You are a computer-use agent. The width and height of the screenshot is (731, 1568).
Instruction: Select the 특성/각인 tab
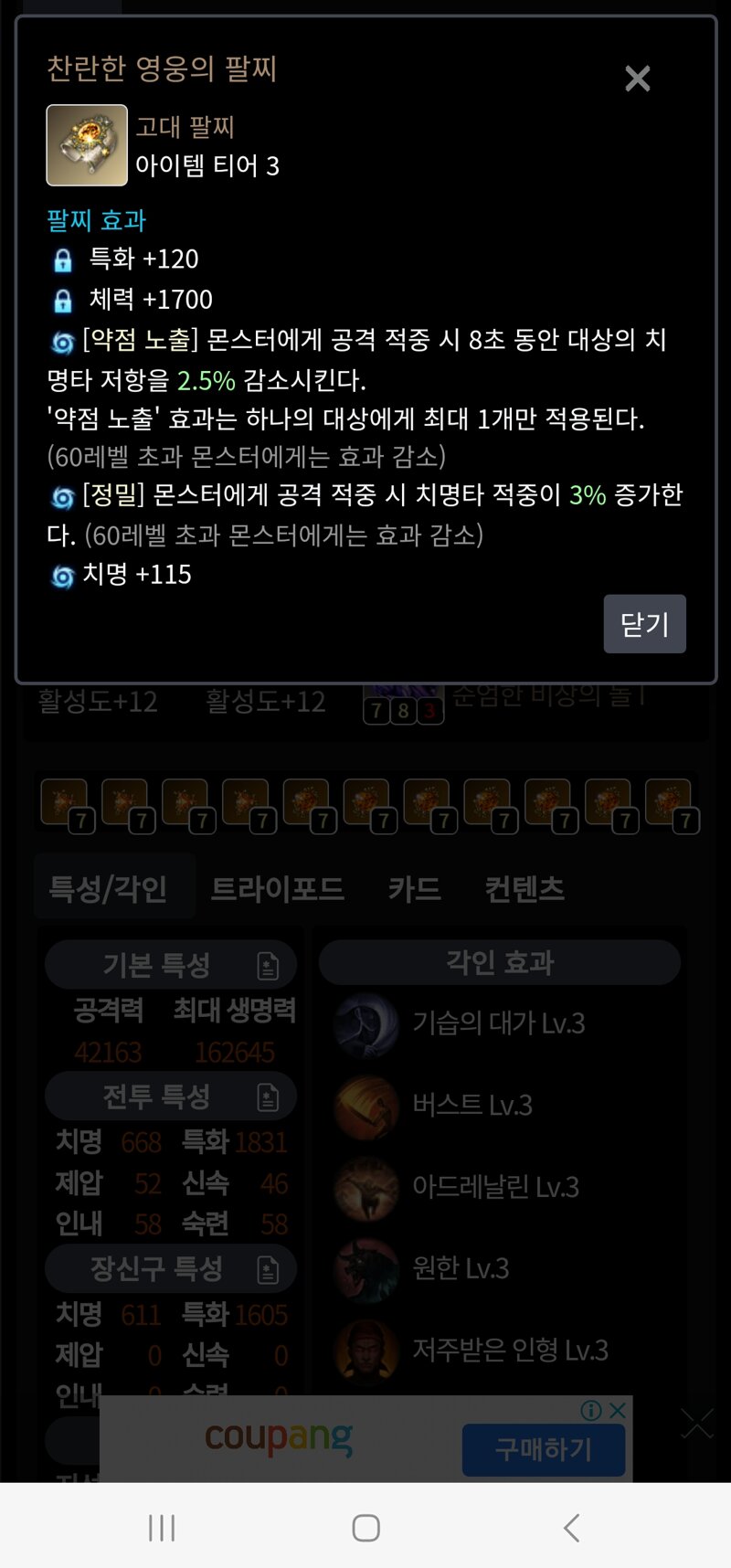point(109,888)
